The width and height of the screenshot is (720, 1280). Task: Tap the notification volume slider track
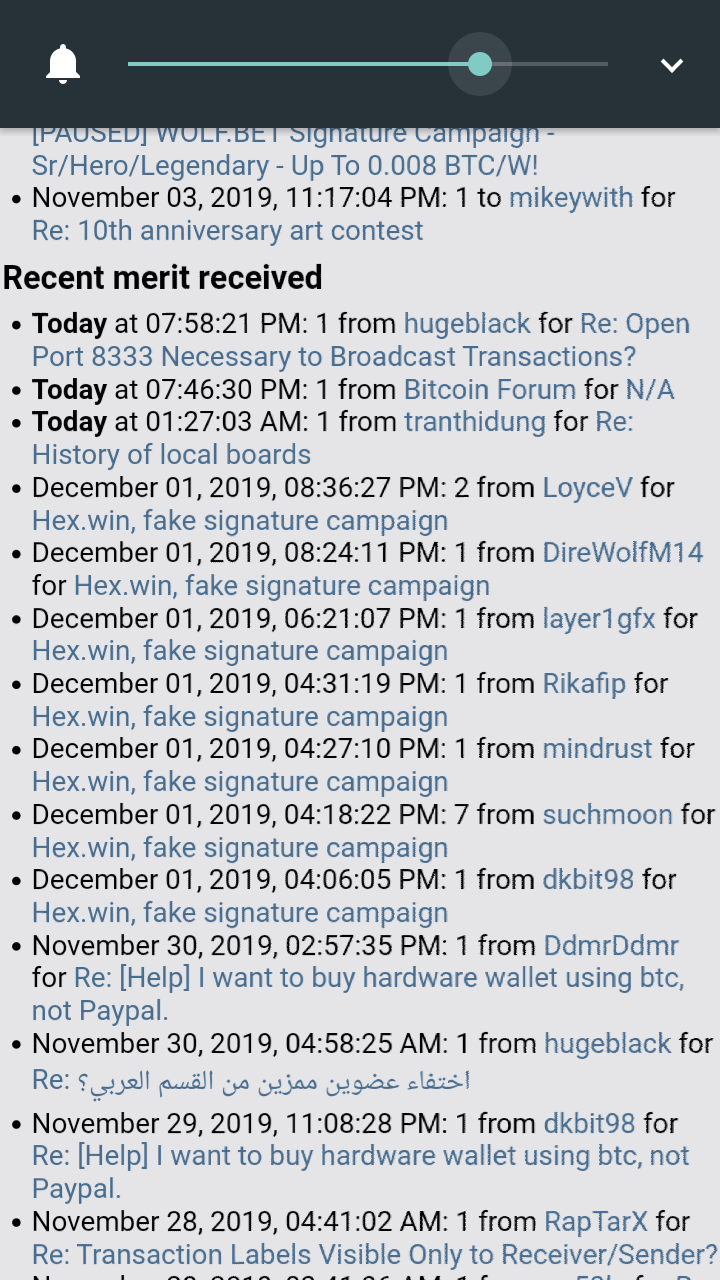click(368, 64)
